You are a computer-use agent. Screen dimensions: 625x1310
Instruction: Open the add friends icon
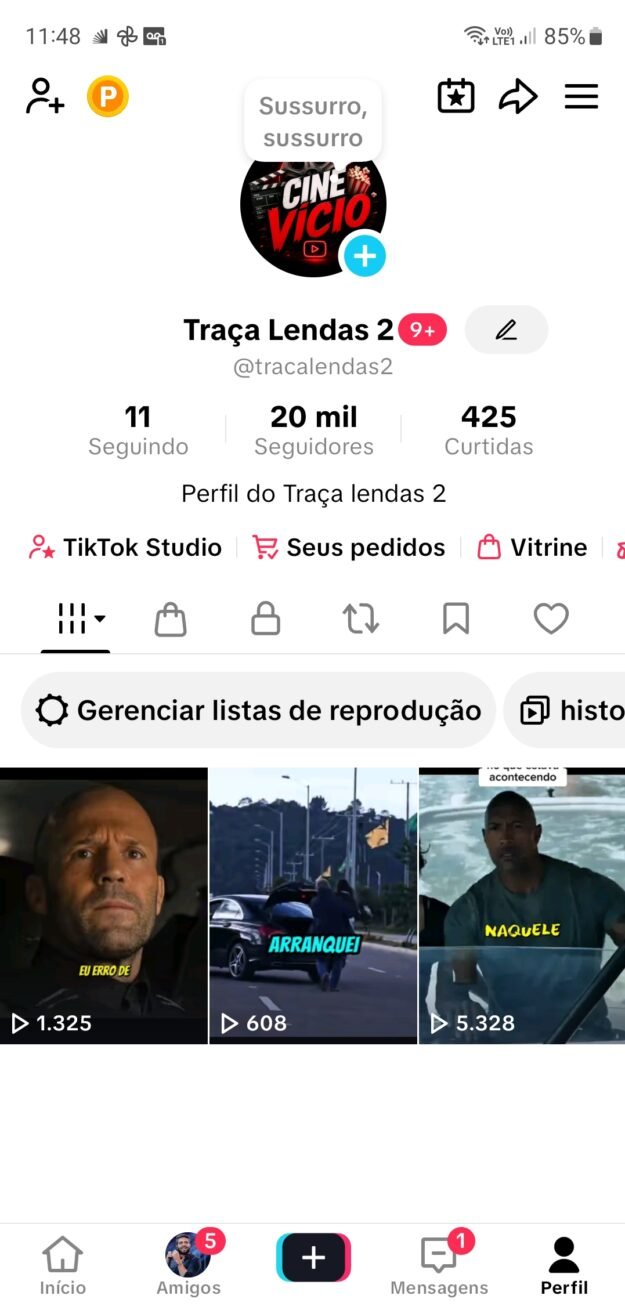point(45,97)
